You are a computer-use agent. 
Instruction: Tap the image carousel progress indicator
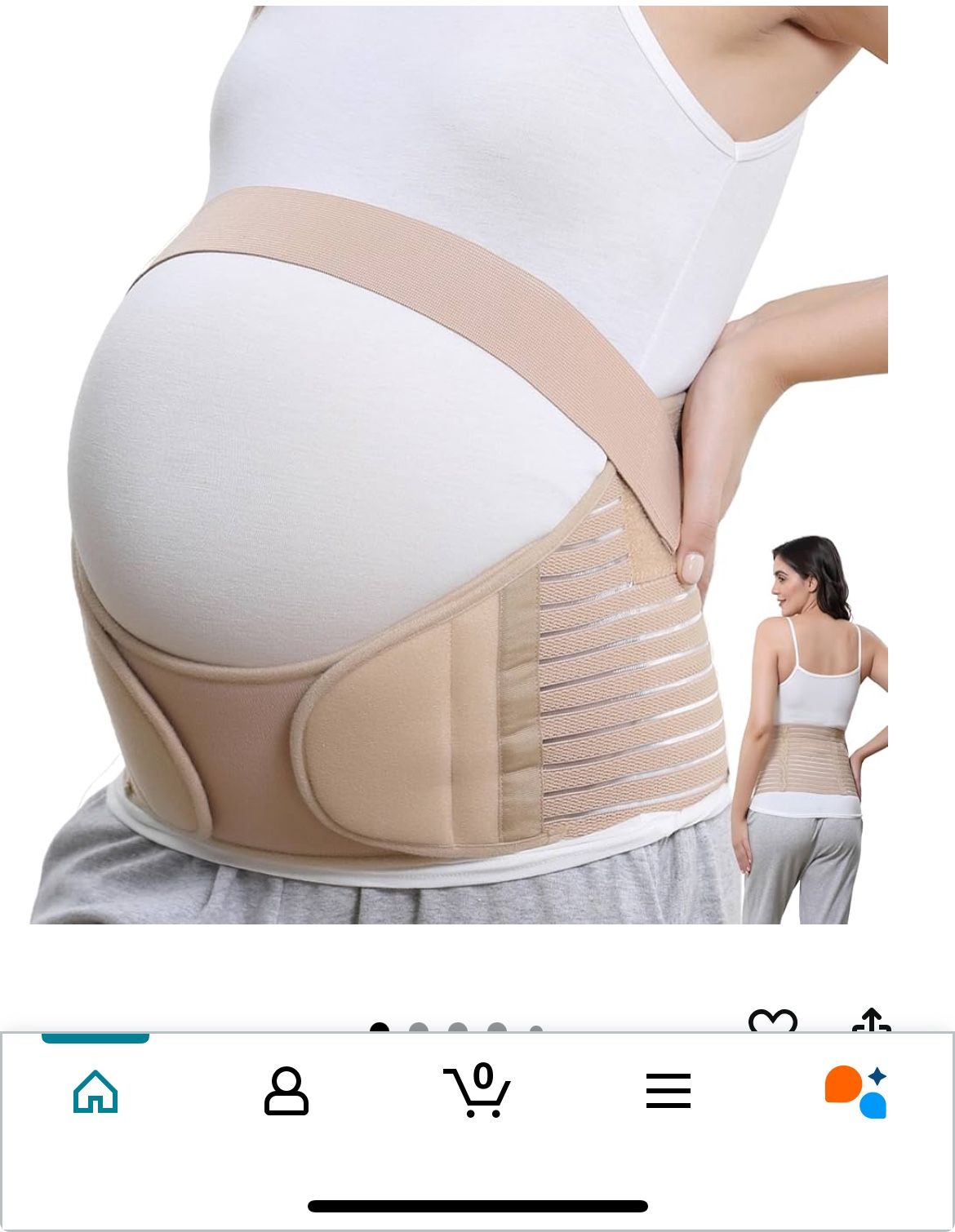point(457,1030)
